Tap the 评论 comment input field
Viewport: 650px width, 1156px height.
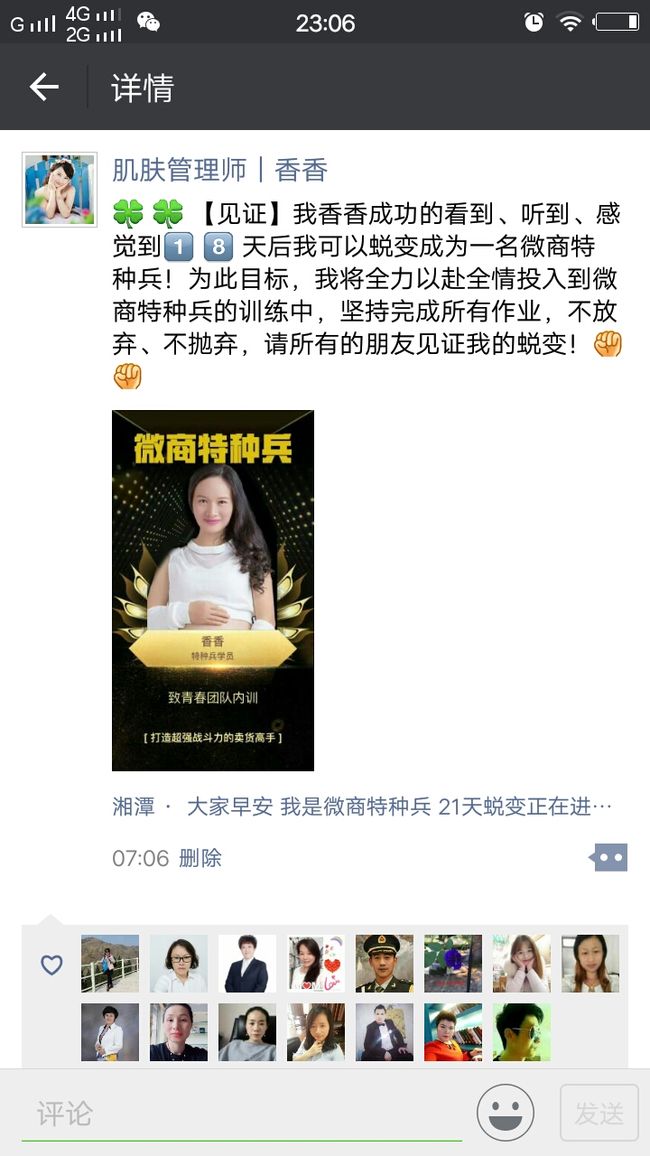[x=242, y=1113]
